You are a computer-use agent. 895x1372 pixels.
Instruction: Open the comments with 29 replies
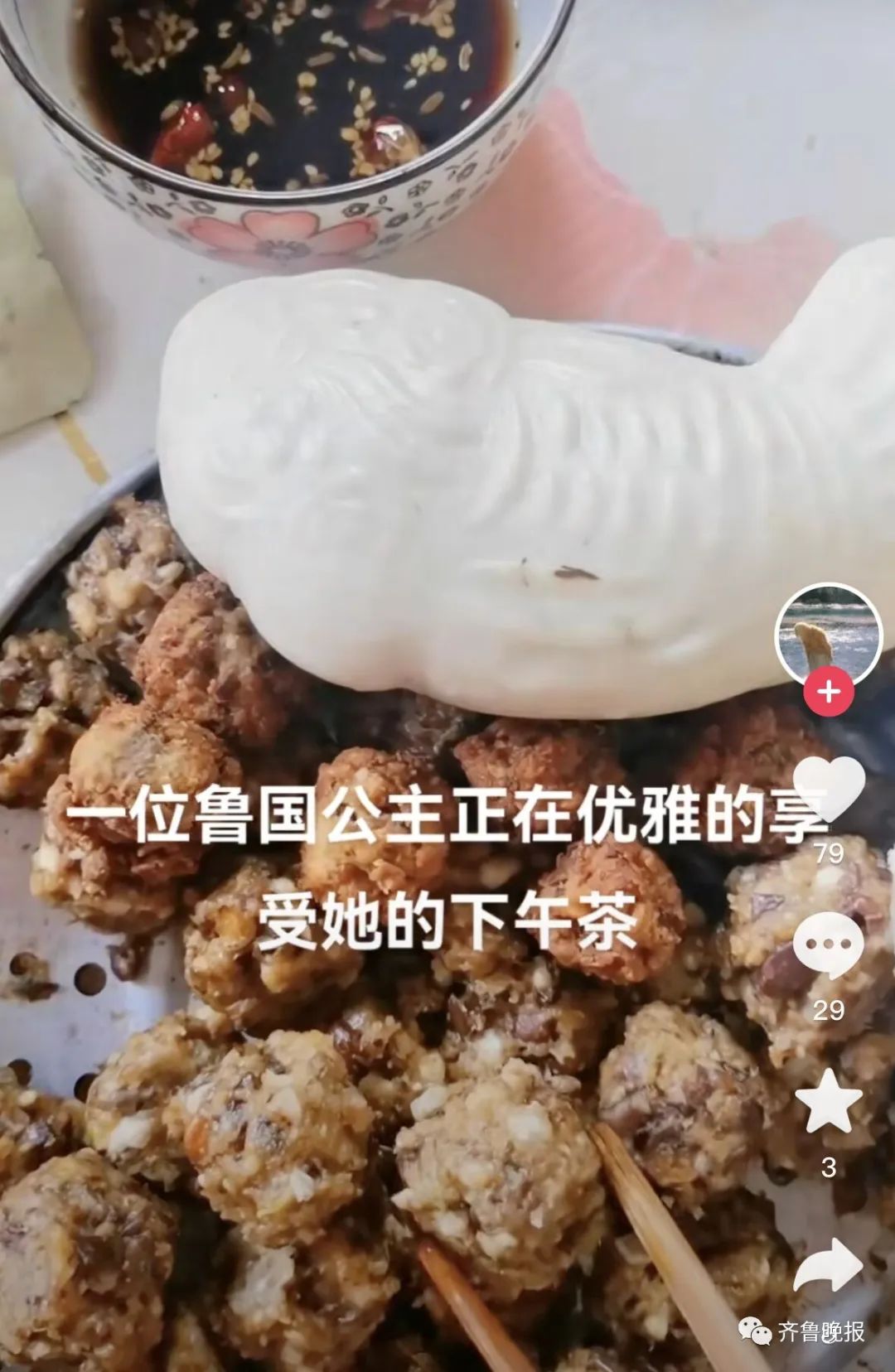[829, 945]
